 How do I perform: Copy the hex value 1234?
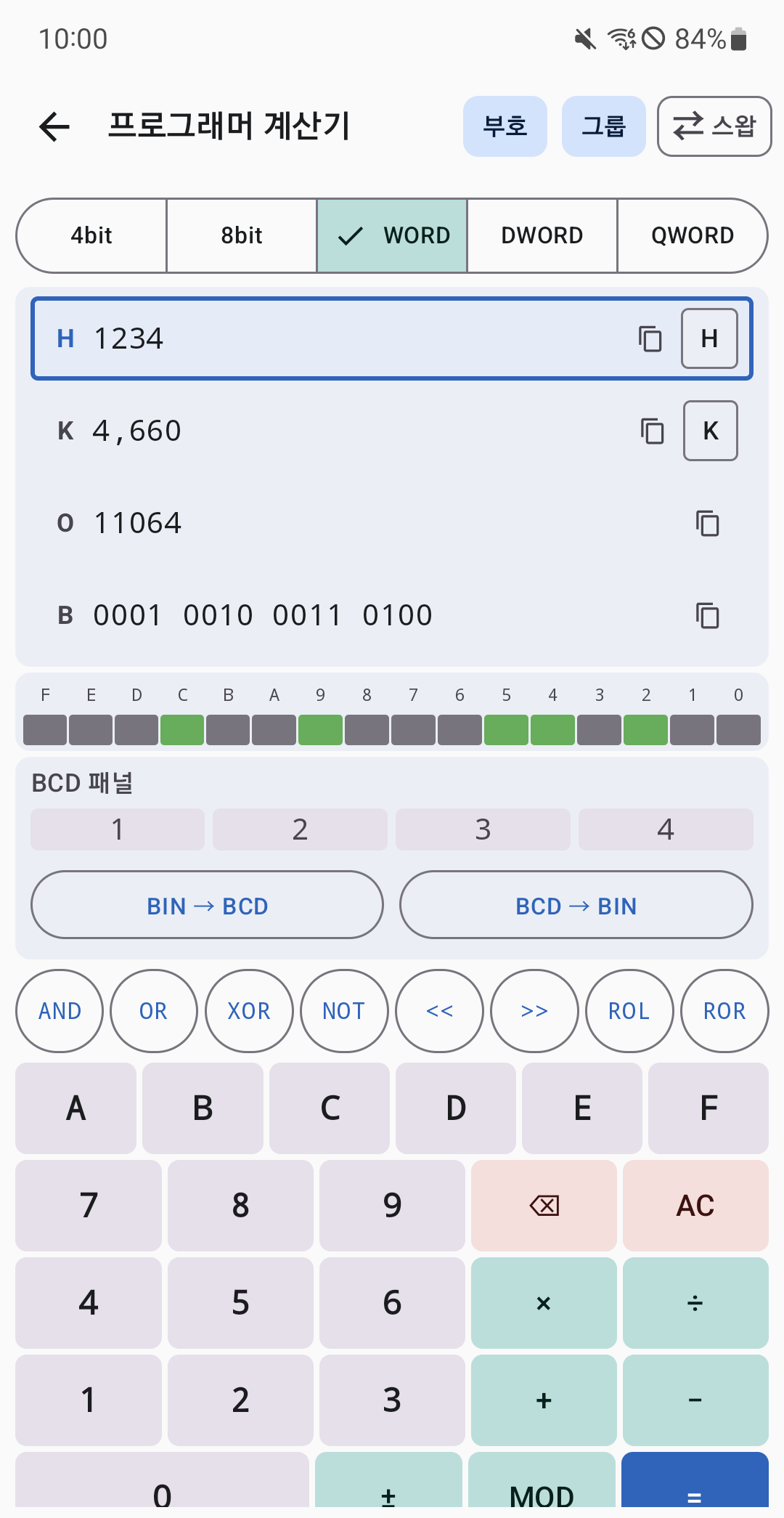[x=650, y=338]
